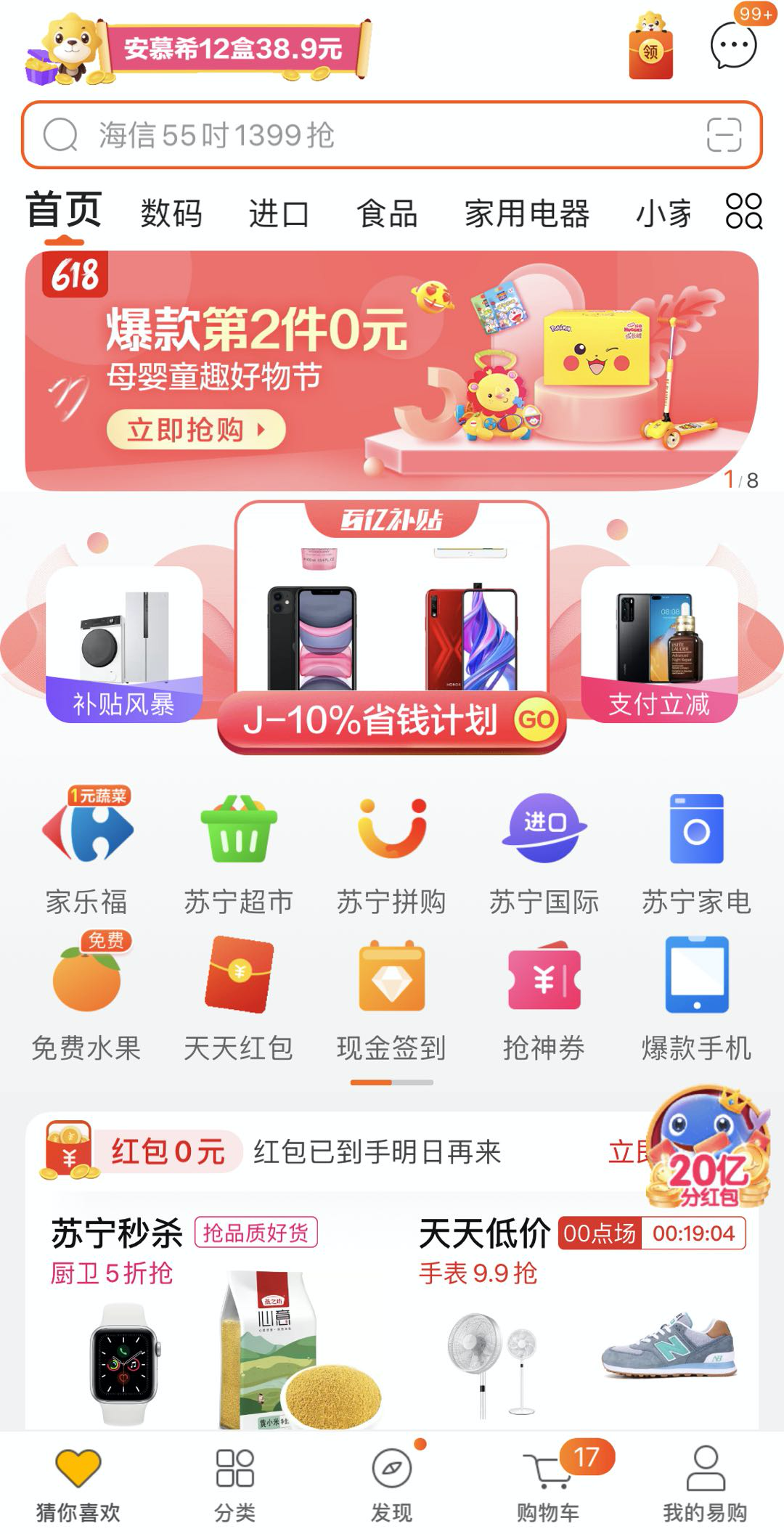Image resolution: width=784 pixels, height=1534 pixels.
Task: Claim the red envelope coupon icon
Action: 650,46
